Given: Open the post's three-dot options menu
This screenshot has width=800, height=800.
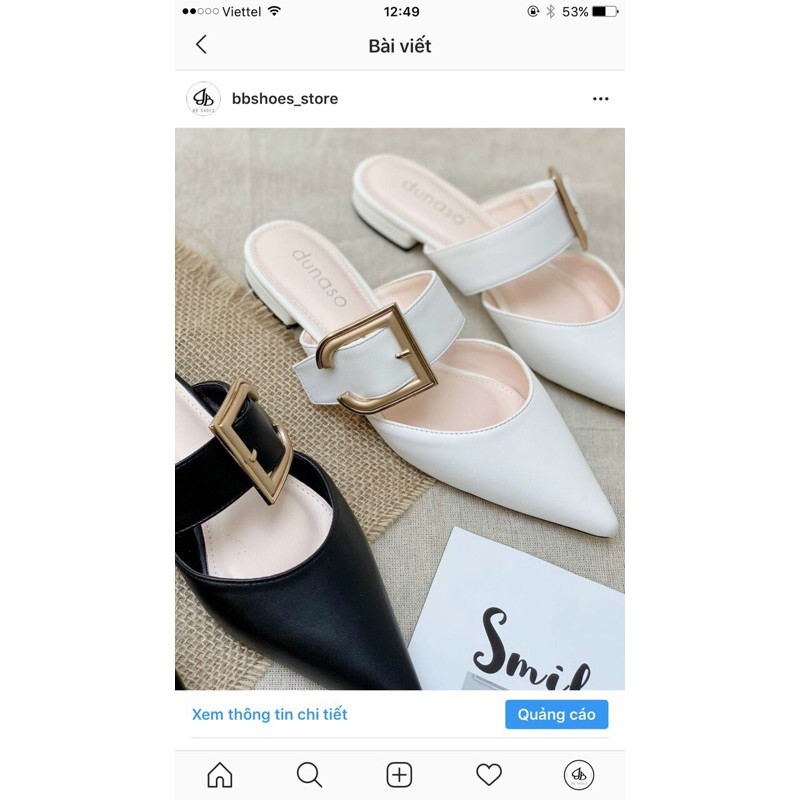Looking at the screenshot, I should coord(600,99).
